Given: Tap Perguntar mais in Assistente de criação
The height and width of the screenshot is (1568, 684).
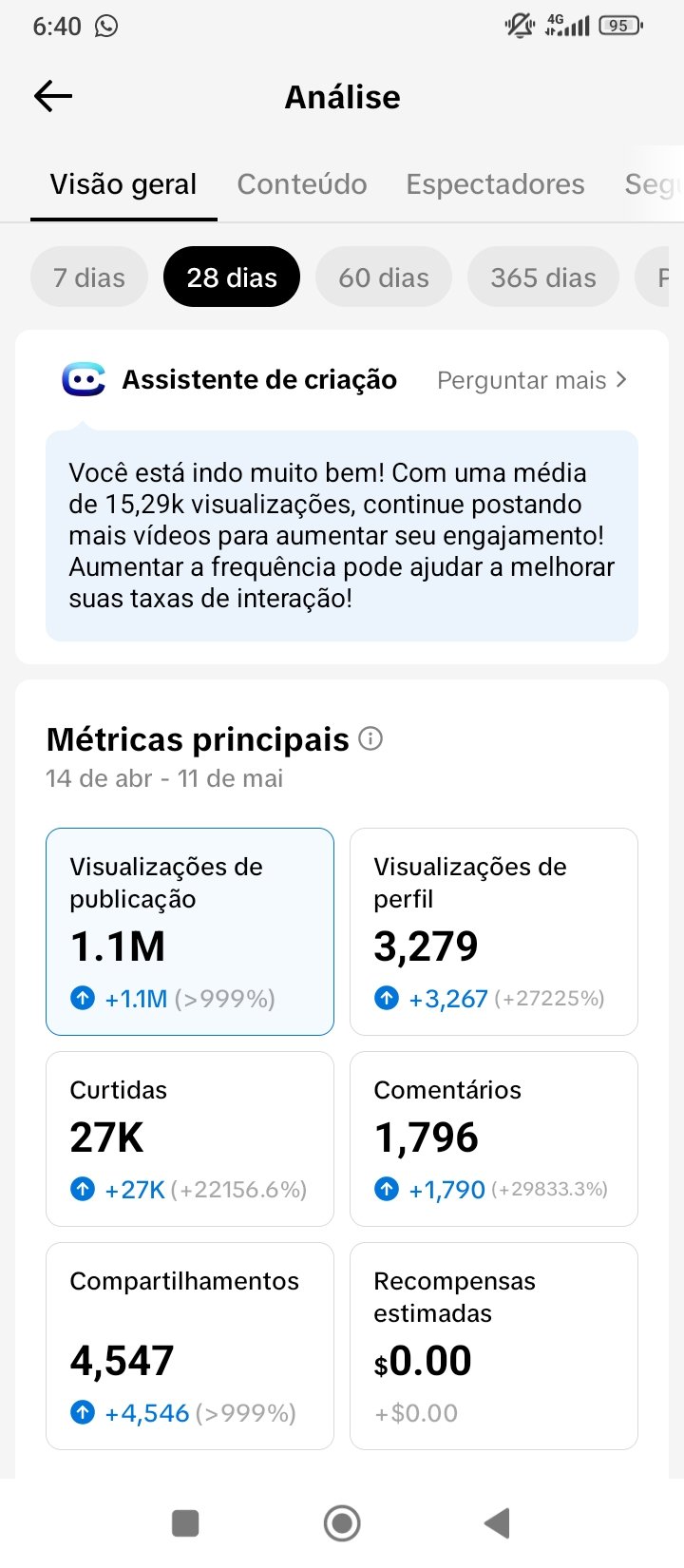Looking at the screenshot, I should coord(532,380).
